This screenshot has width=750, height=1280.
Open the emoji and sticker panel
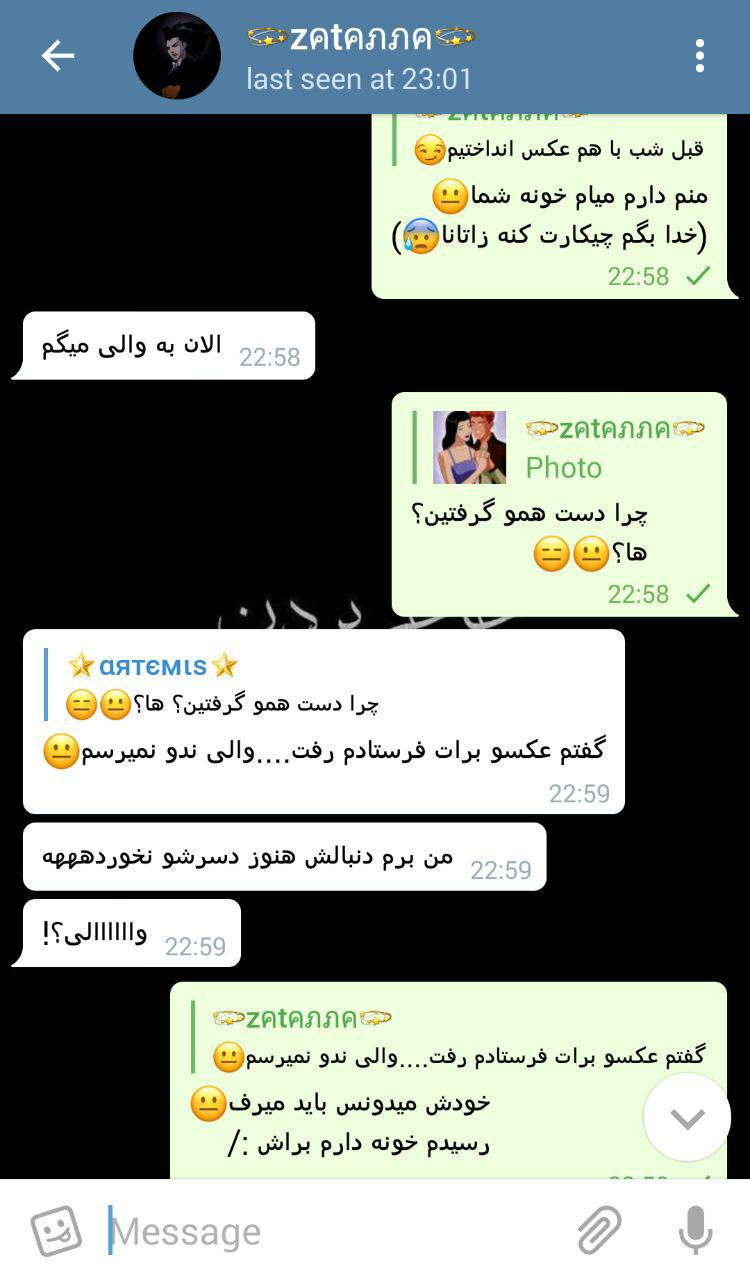click(x=56, y=1231)
